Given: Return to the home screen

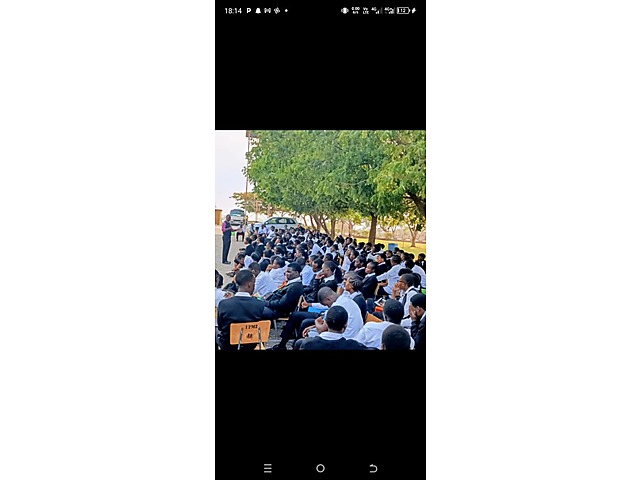Looking at the screenshot, I should (320, 468).
